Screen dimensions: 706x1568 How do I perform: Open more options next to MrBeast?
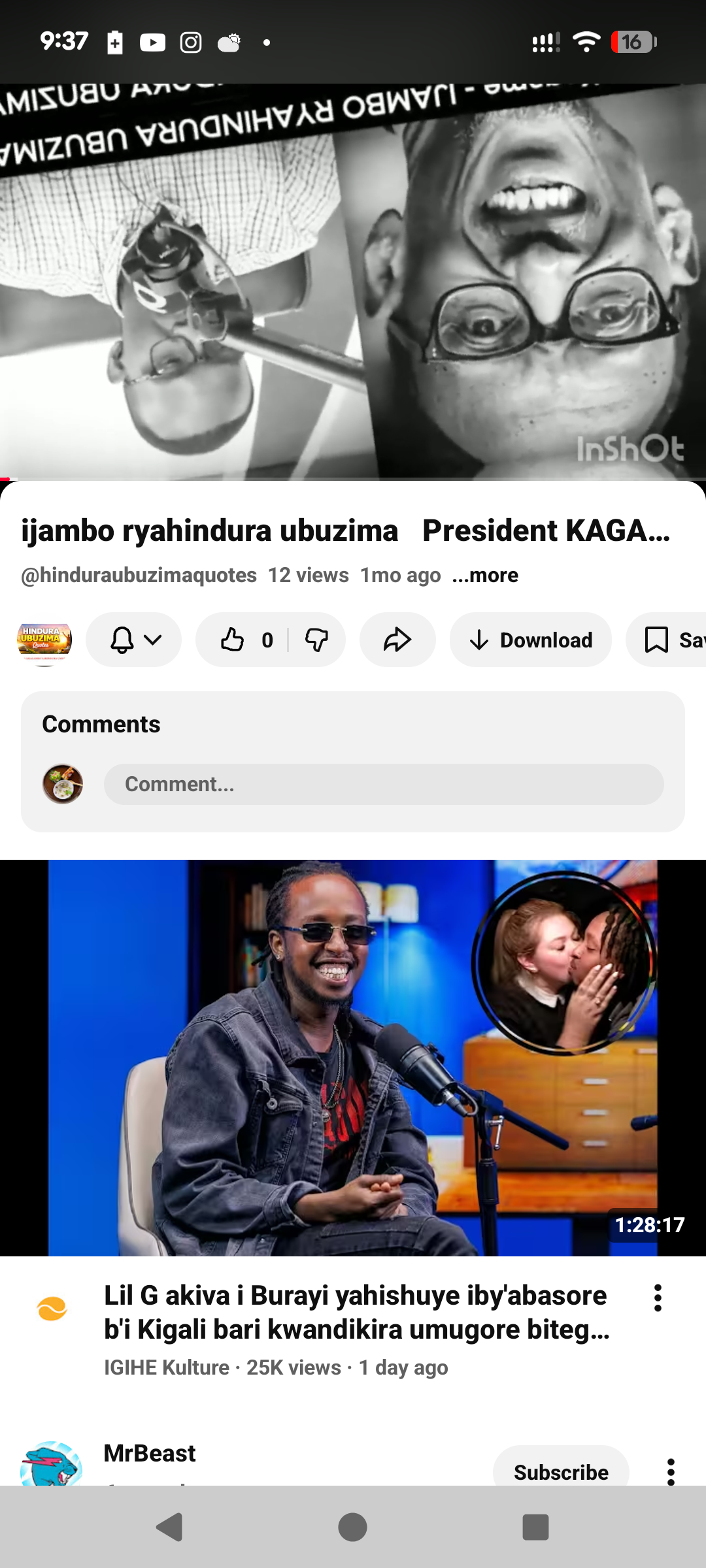tap(671, 1471)
